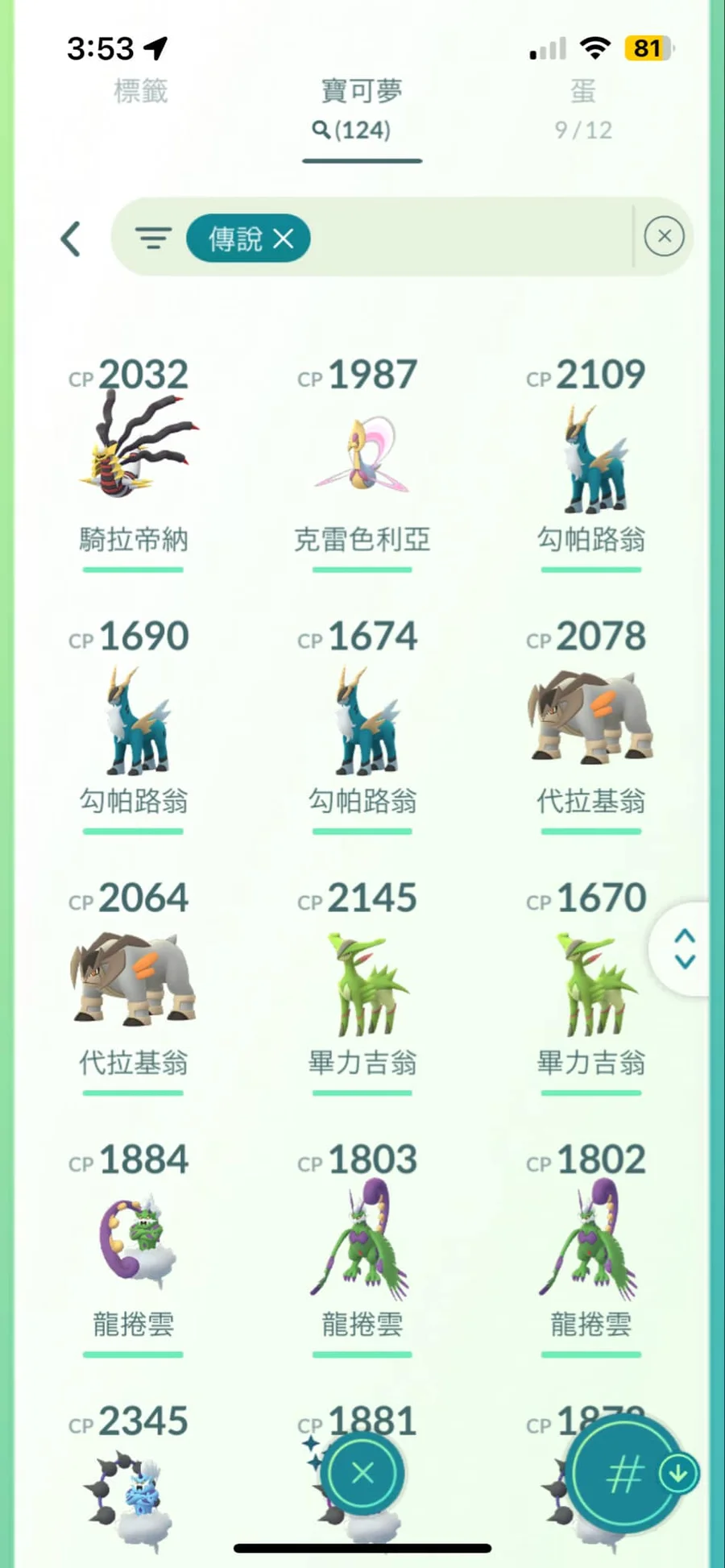This screenshot has height=1568, width=725.
Task: Select 代拉基翁 with CP 2064
Action: (134, 979)
